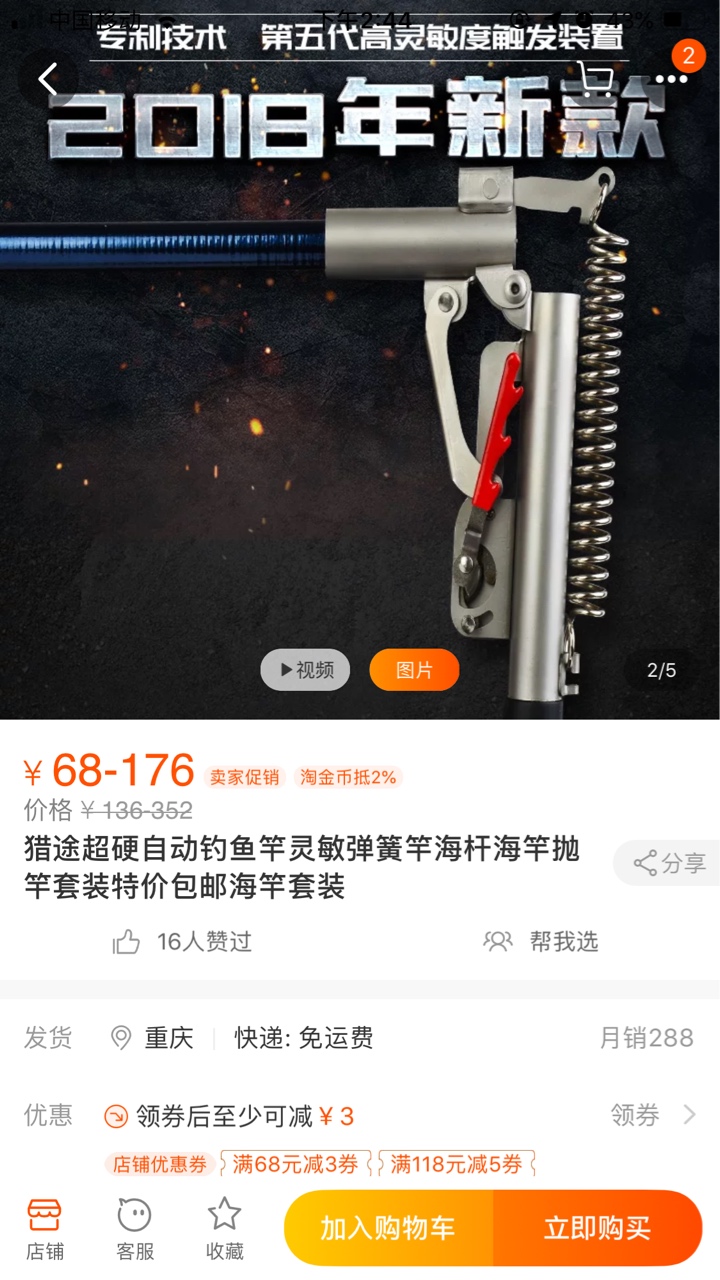Tap 立即购买 to buy now
Screen dimensions: 720x1280
(x=597, y=1228)
